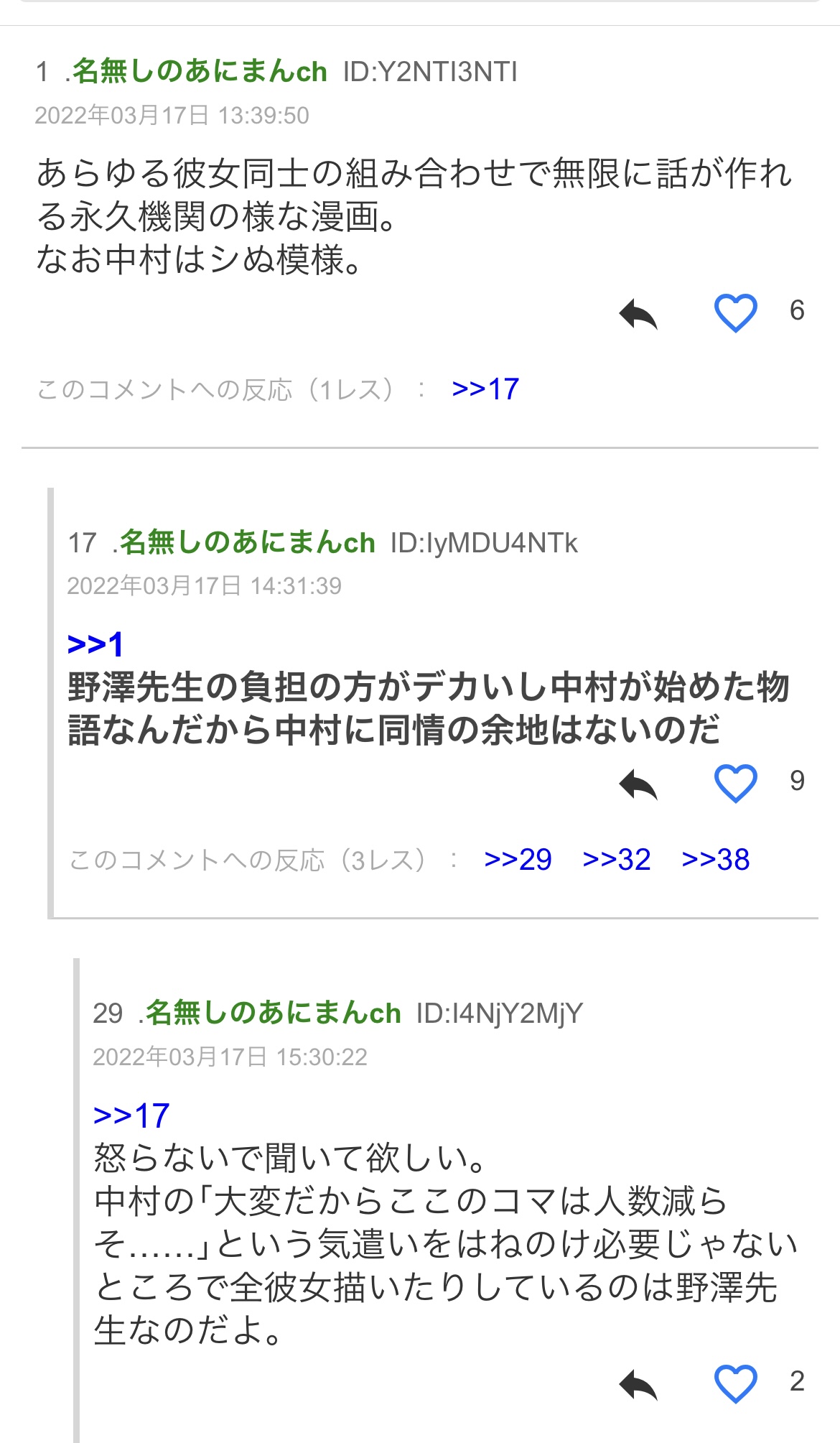Like comment 1 with the heart
This screenshot has width=840, height=1443.
click(735, 312)
